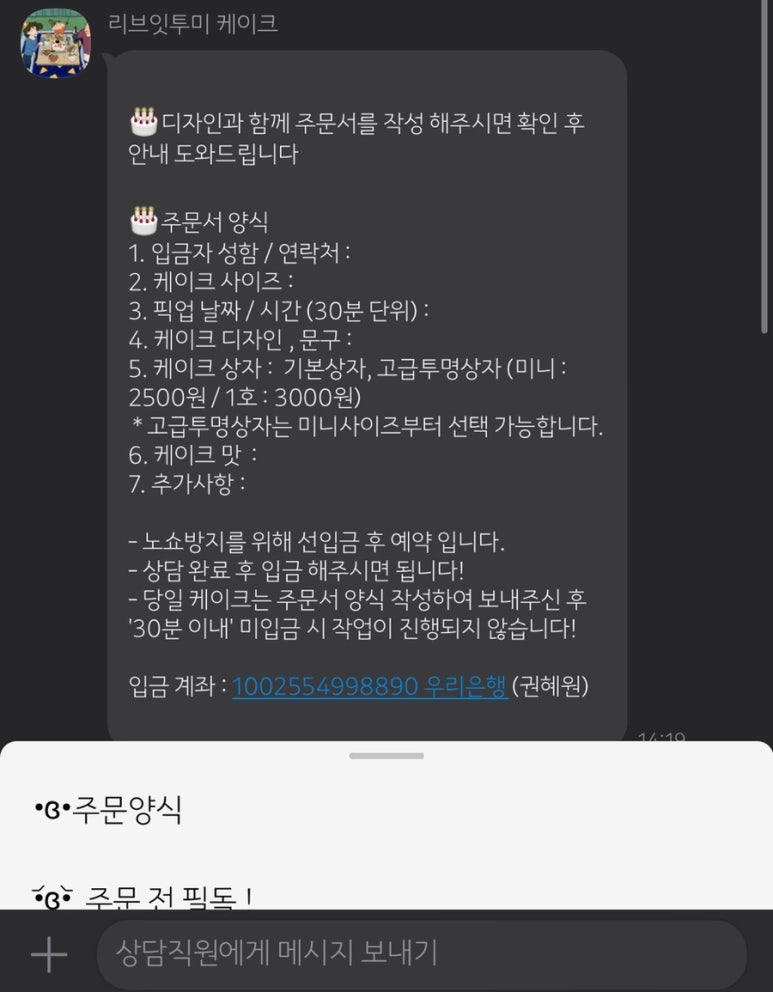
Task: Open 리브잇투미 케이크 profile picture
Action: pyautogui.click(x=56, y=41)
